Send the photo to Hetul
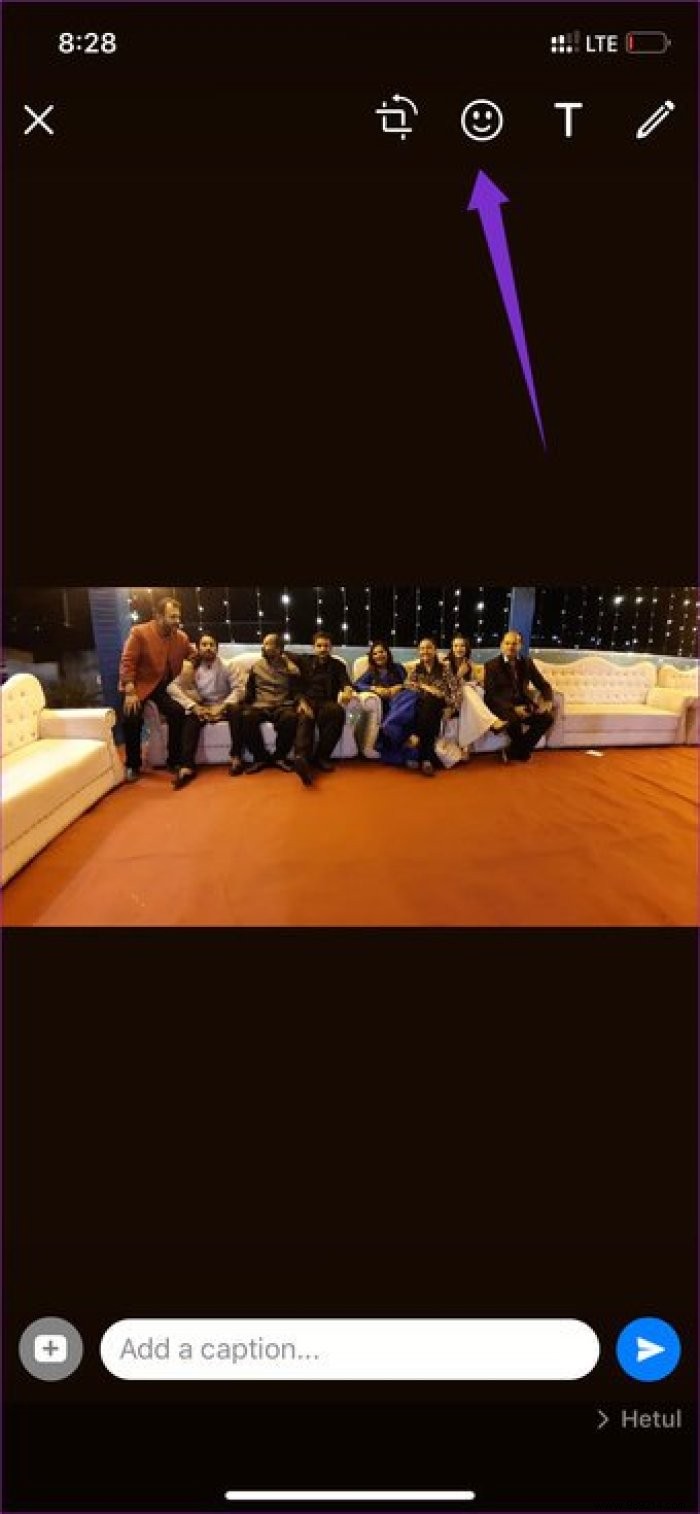Viewport: 700px width, 1514px height. (x=648, y=1349)
